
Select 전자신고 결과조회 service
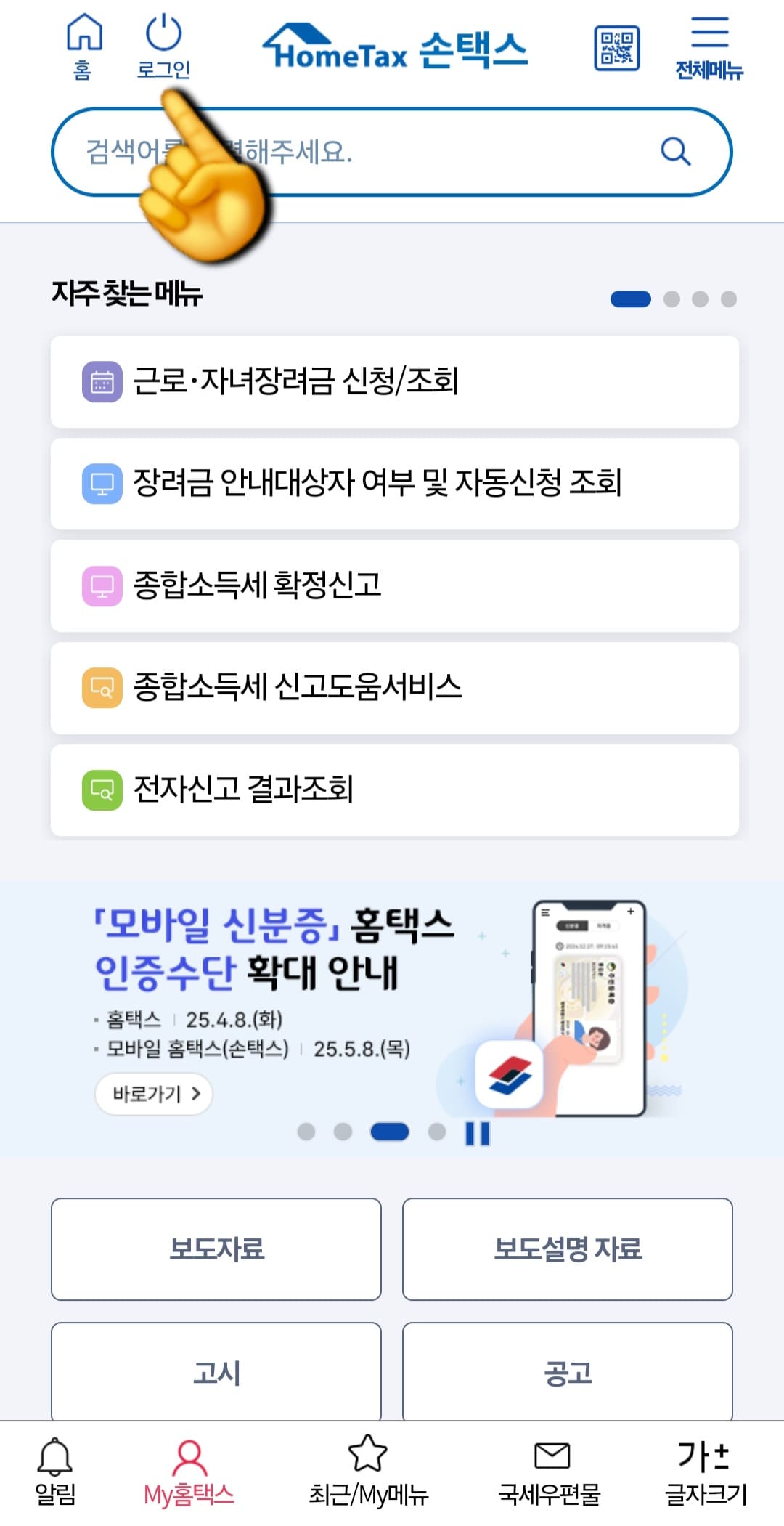pos(392,790)
